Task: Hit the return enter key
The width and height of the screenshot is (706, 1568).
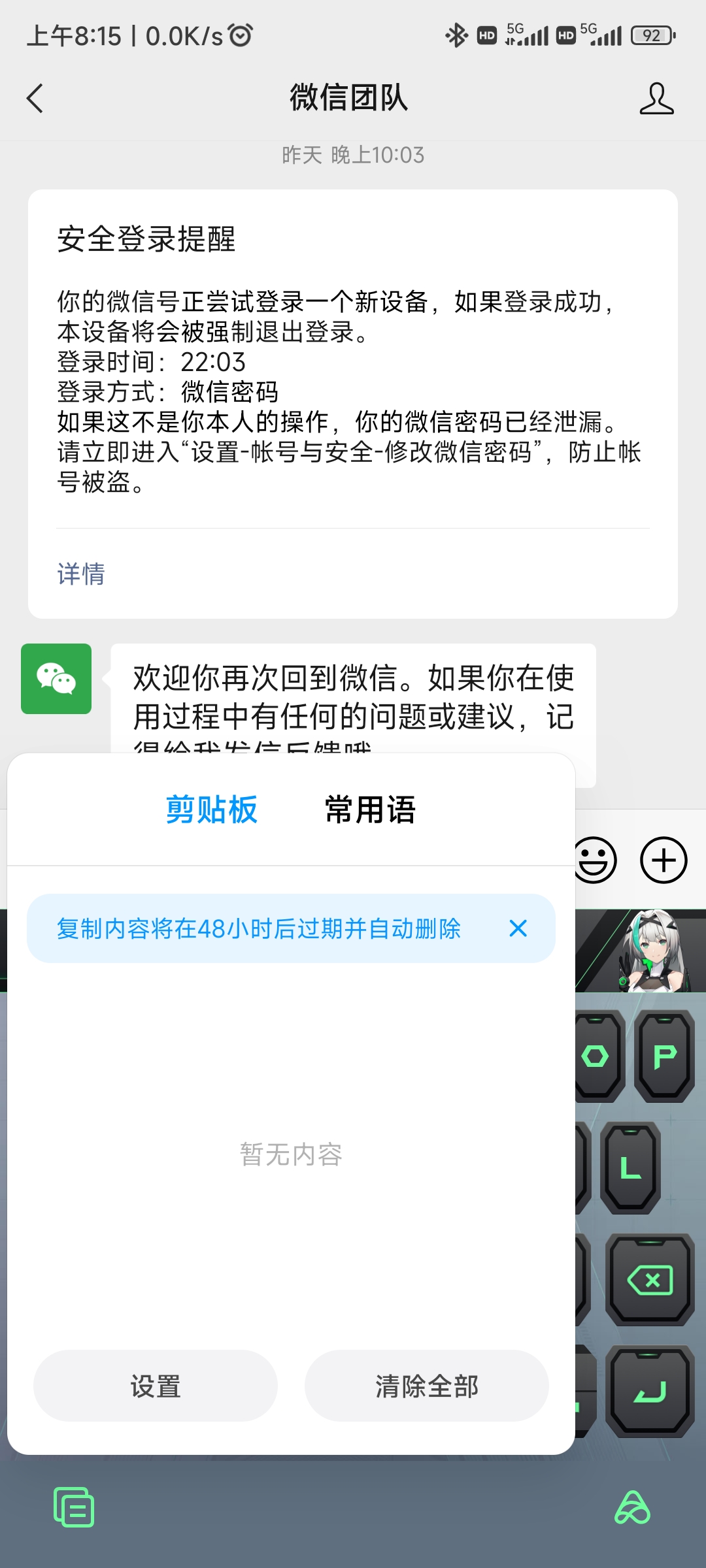Action: coord(650,1391)
